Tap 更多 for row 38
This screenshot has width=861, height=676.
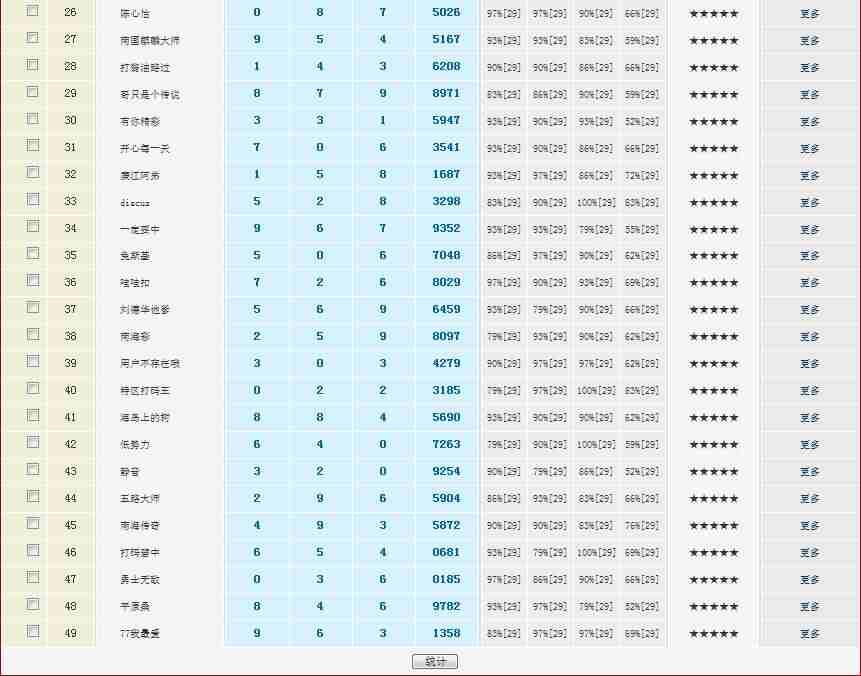[809, 338]
